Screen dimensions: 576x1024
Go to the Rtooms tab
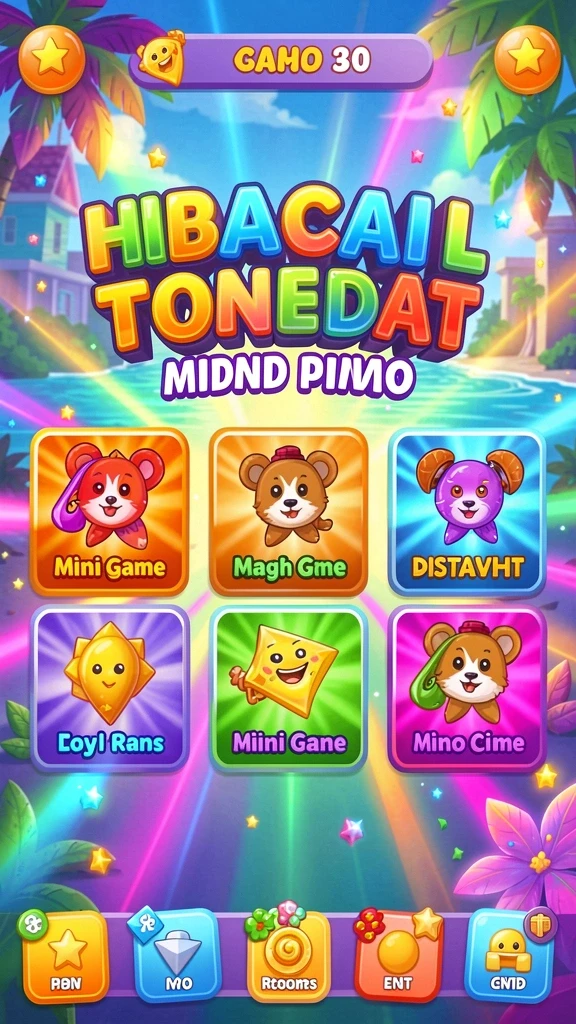pos(289,957)
